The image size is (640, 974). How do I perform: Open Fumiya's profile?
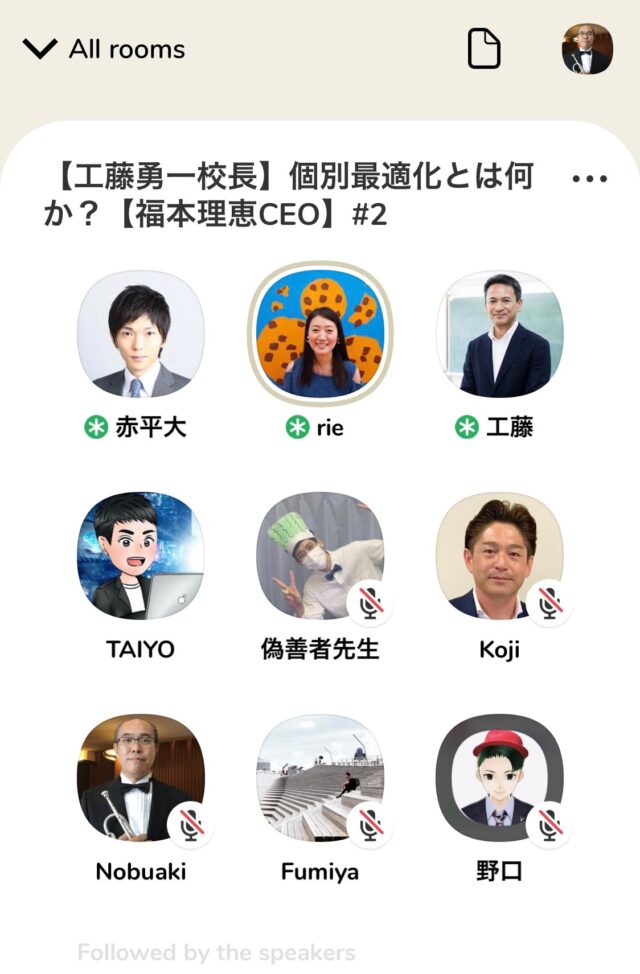click(320, 778)
